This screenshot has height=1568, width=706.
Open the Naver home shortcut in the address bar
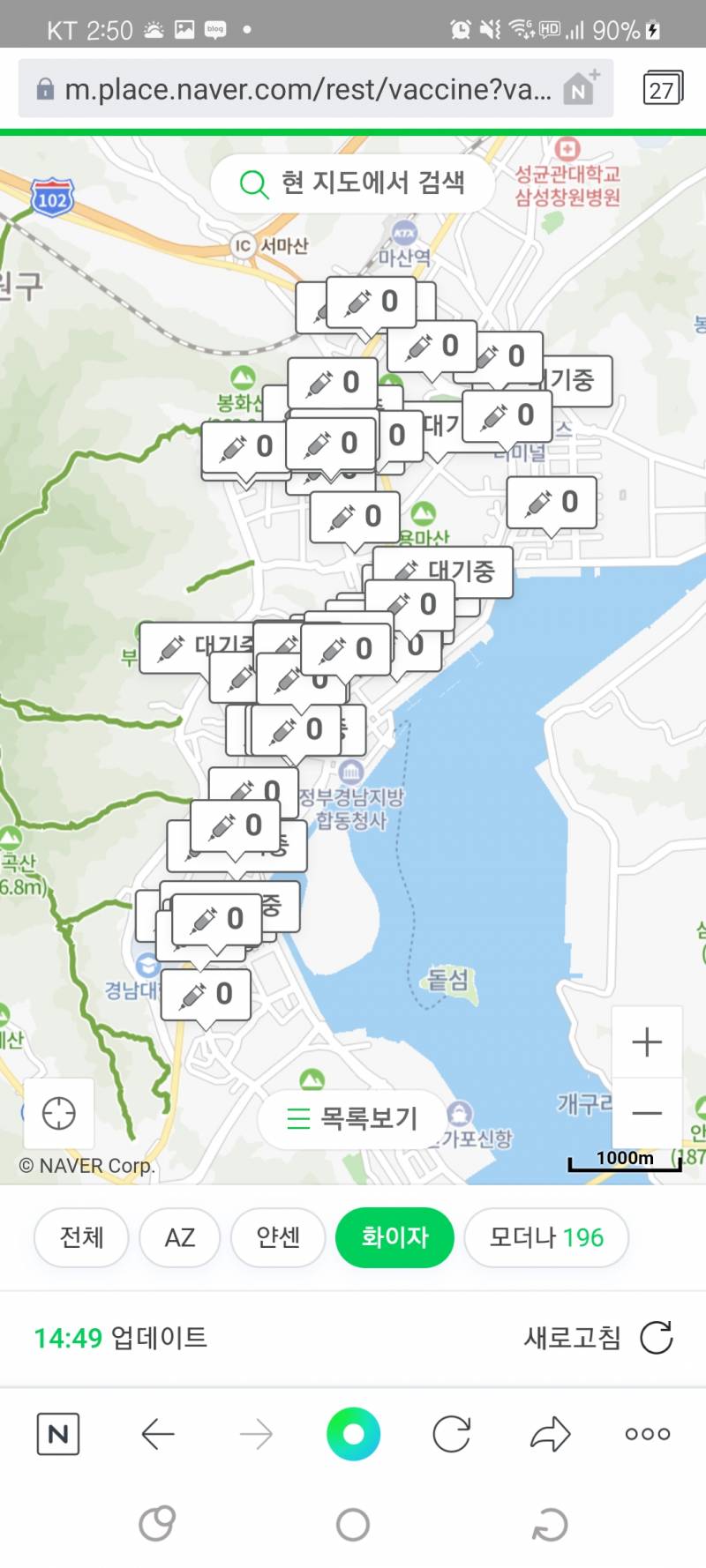click(578, 88)
